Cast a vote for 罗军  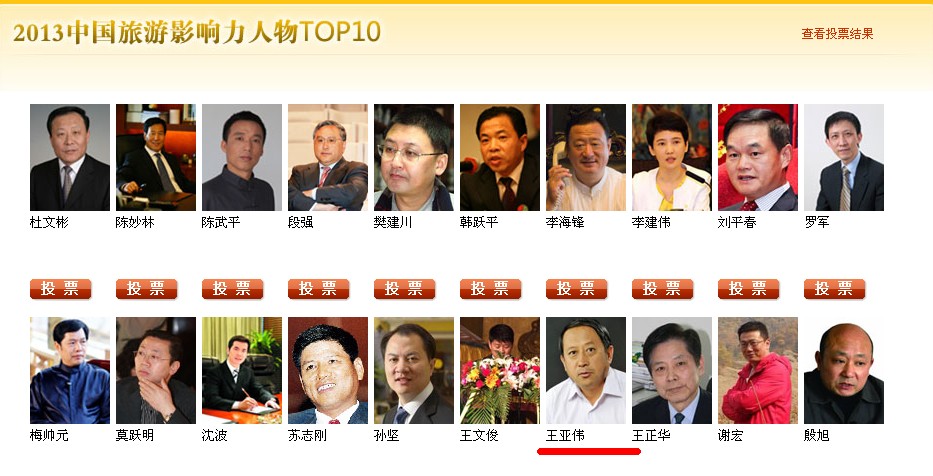tap(835, 289)
